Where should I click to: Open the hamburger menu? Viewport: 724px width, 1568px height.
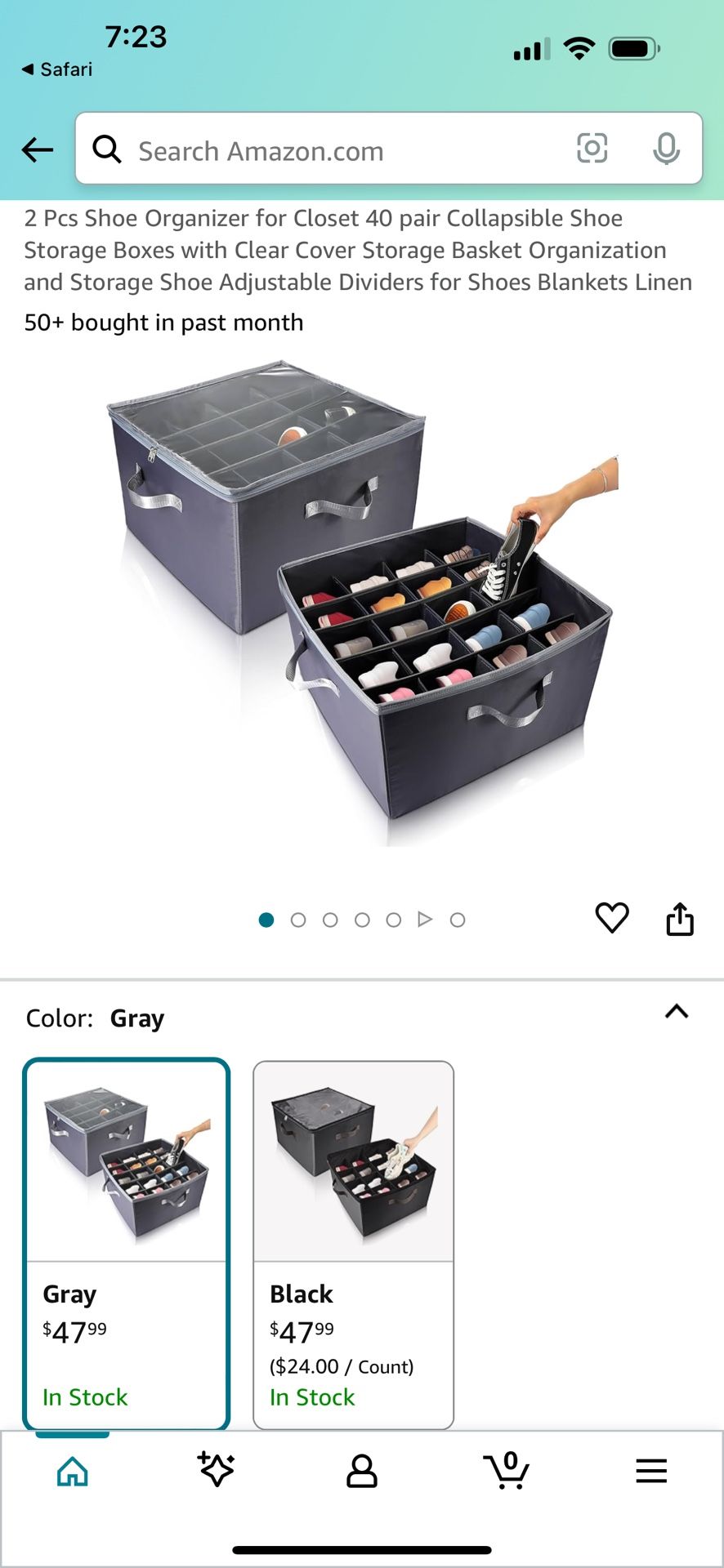[650, 1470]
